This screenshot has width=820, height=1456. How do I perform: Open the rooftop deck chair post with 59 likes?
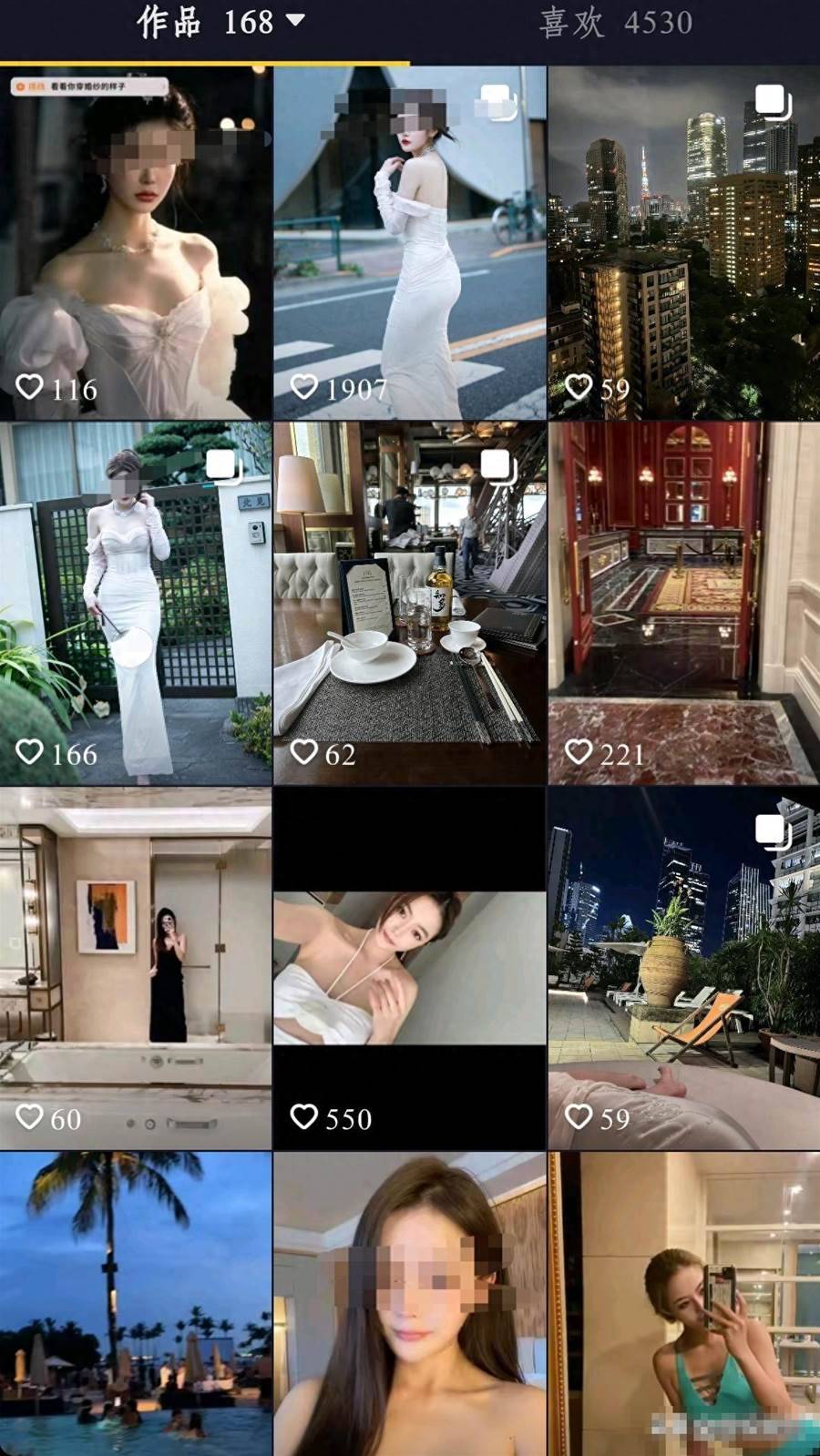coord(683,968)
